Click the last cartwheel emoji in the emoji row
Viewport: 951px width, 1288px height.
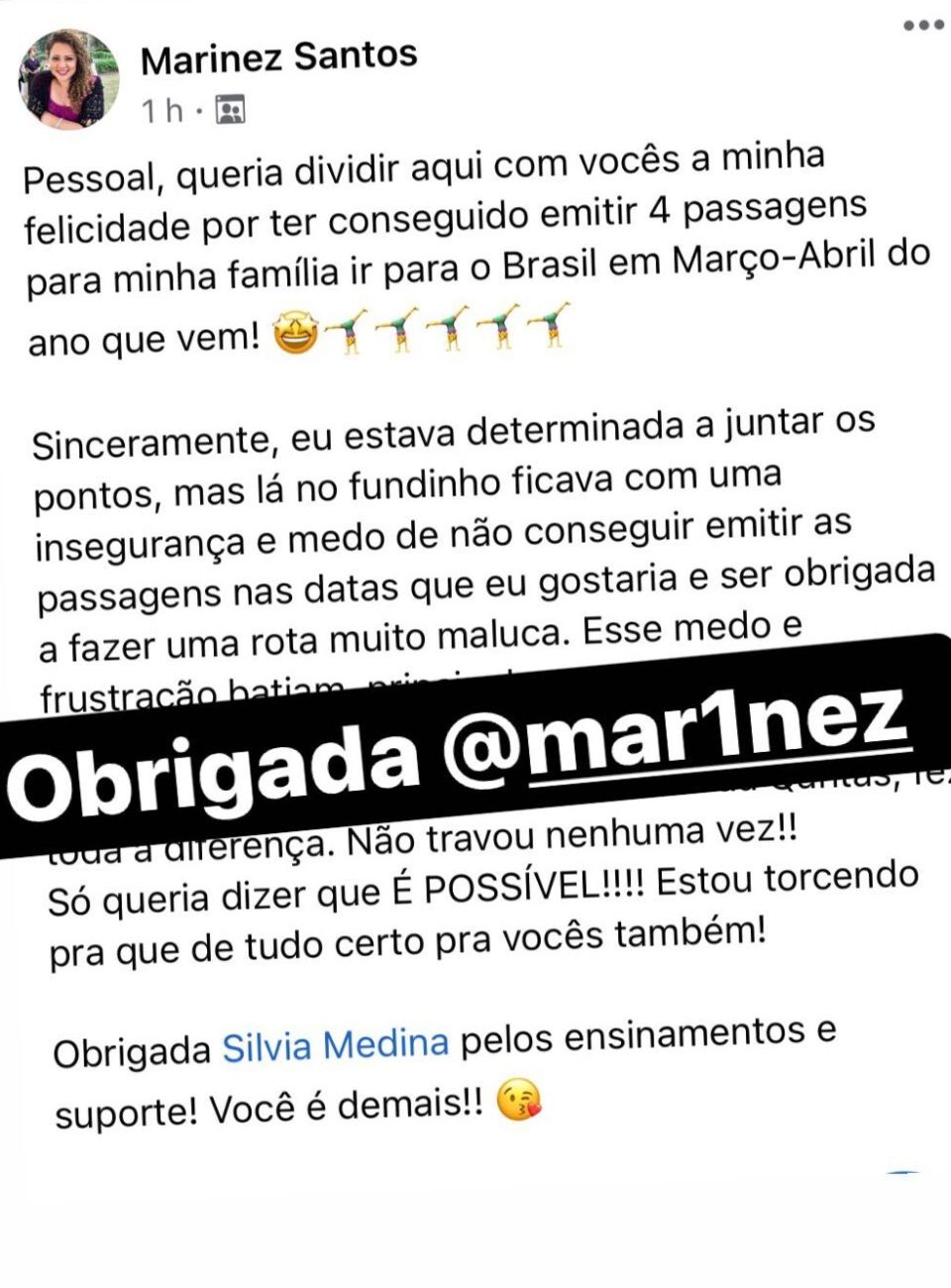pos(546,329)
